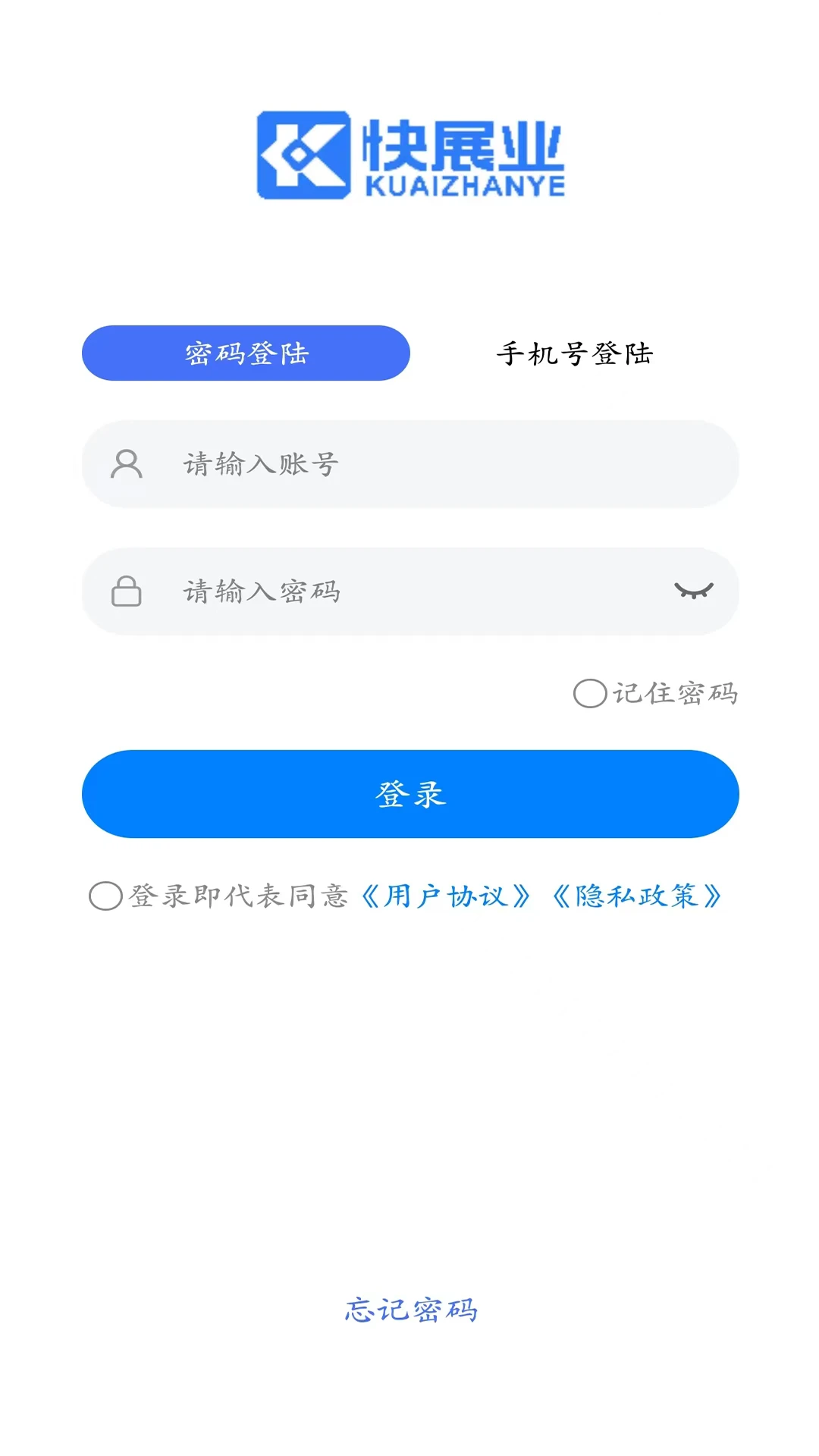Screen dimensions: 819x1456
Task: Click 忘记密码 to recover password
Action: click(413, 1308)
